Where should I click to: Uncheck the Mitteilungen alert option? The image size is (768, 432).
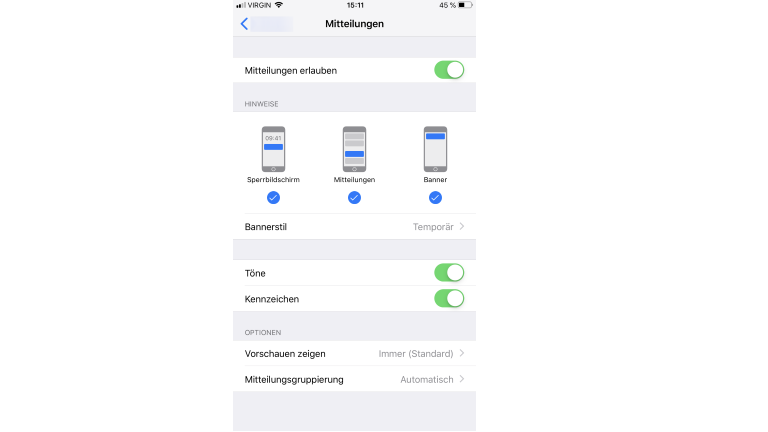click(x=354, y=197)
